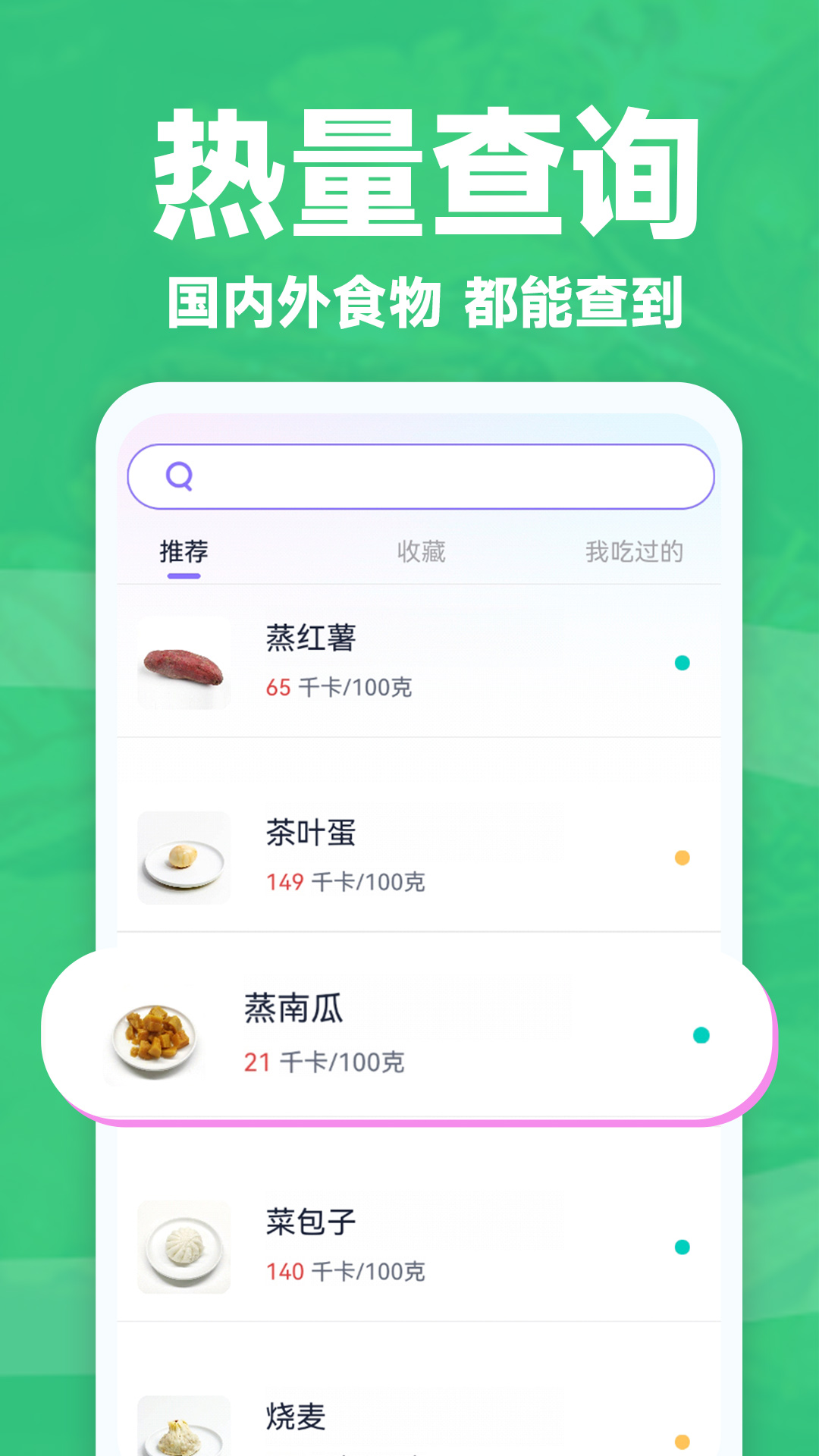Switch to the 收藏 tab
This screenshot has width=819, height=1456.
(x=422, y=553)
